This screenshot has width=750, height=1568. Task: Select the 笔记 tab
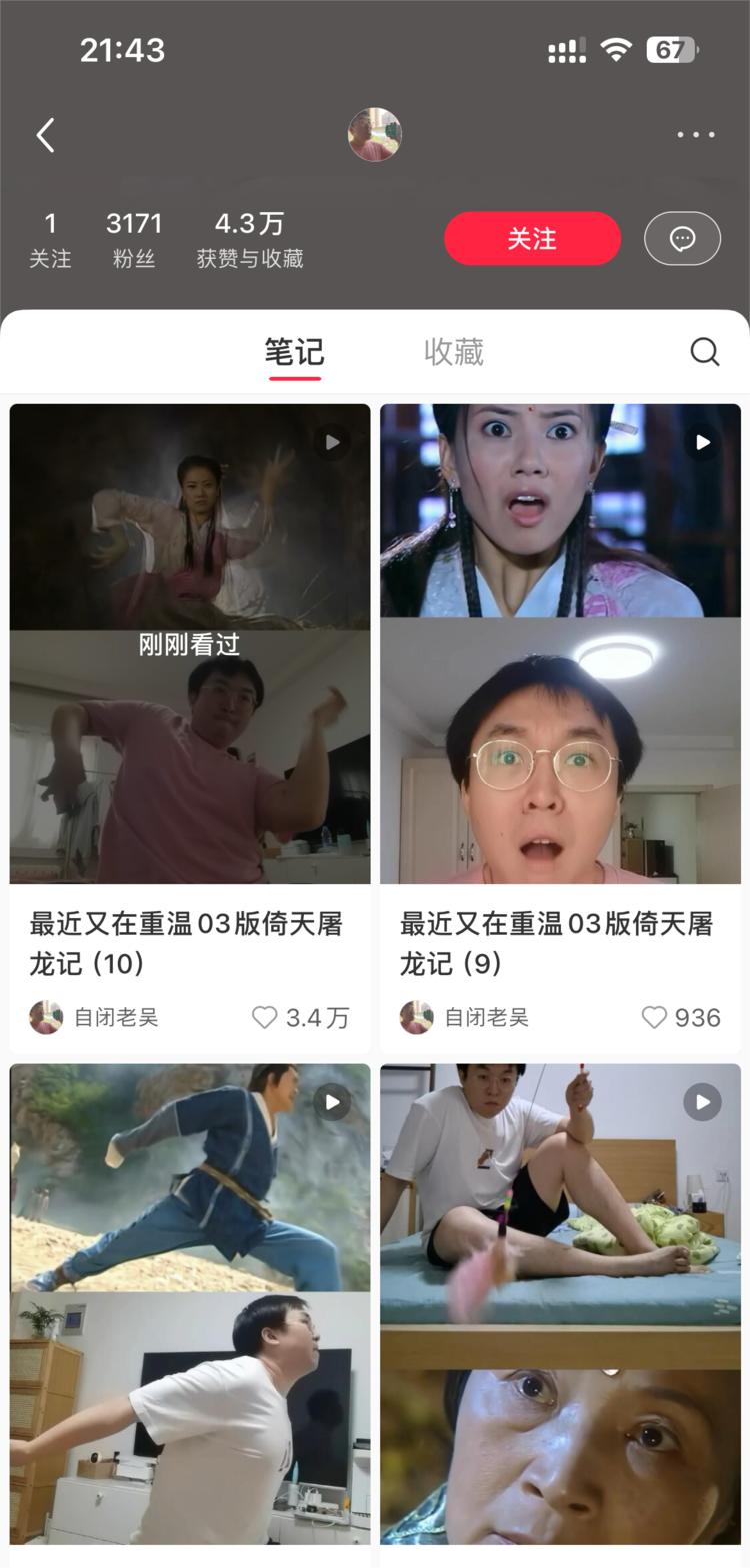pyautogui.click(x=295, y=352)
